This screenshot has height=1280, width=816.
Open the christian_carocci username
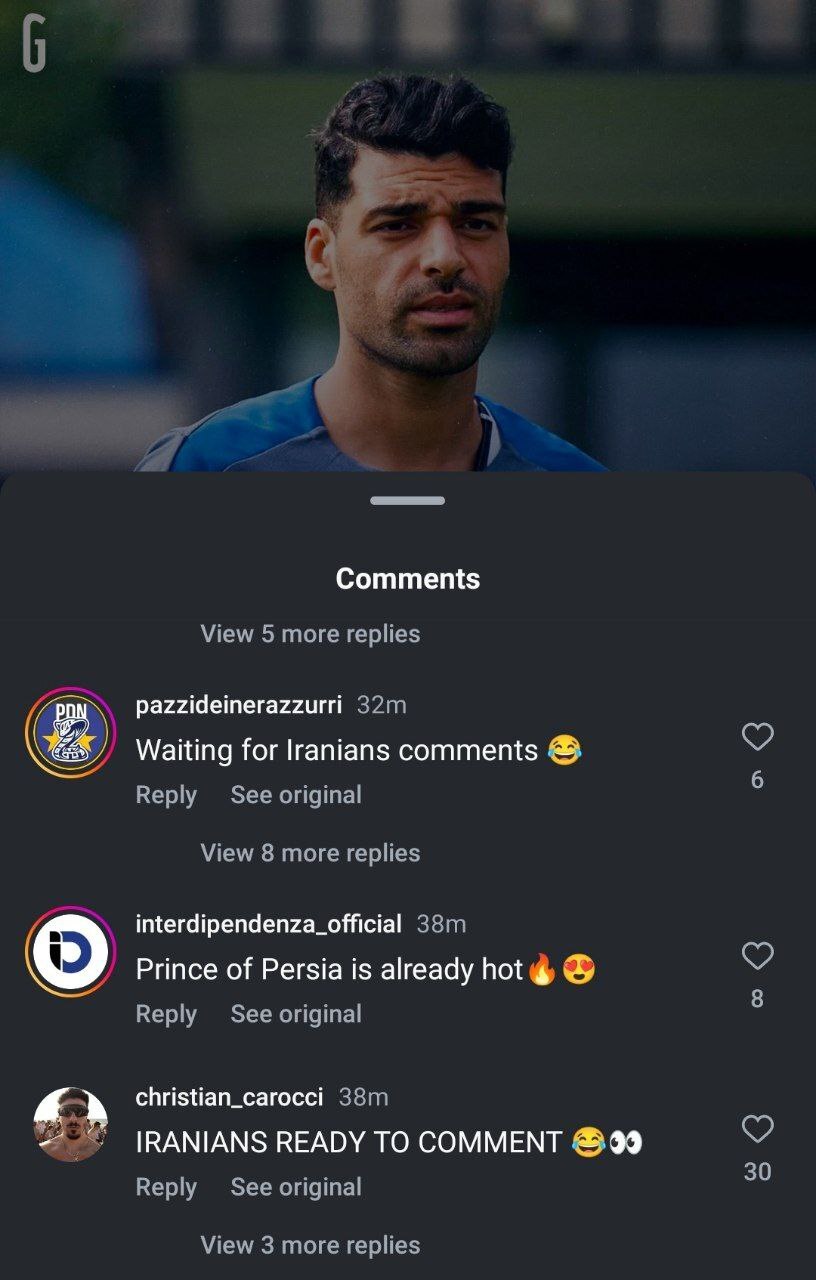pyautogui.click(x=229, y=1097)
